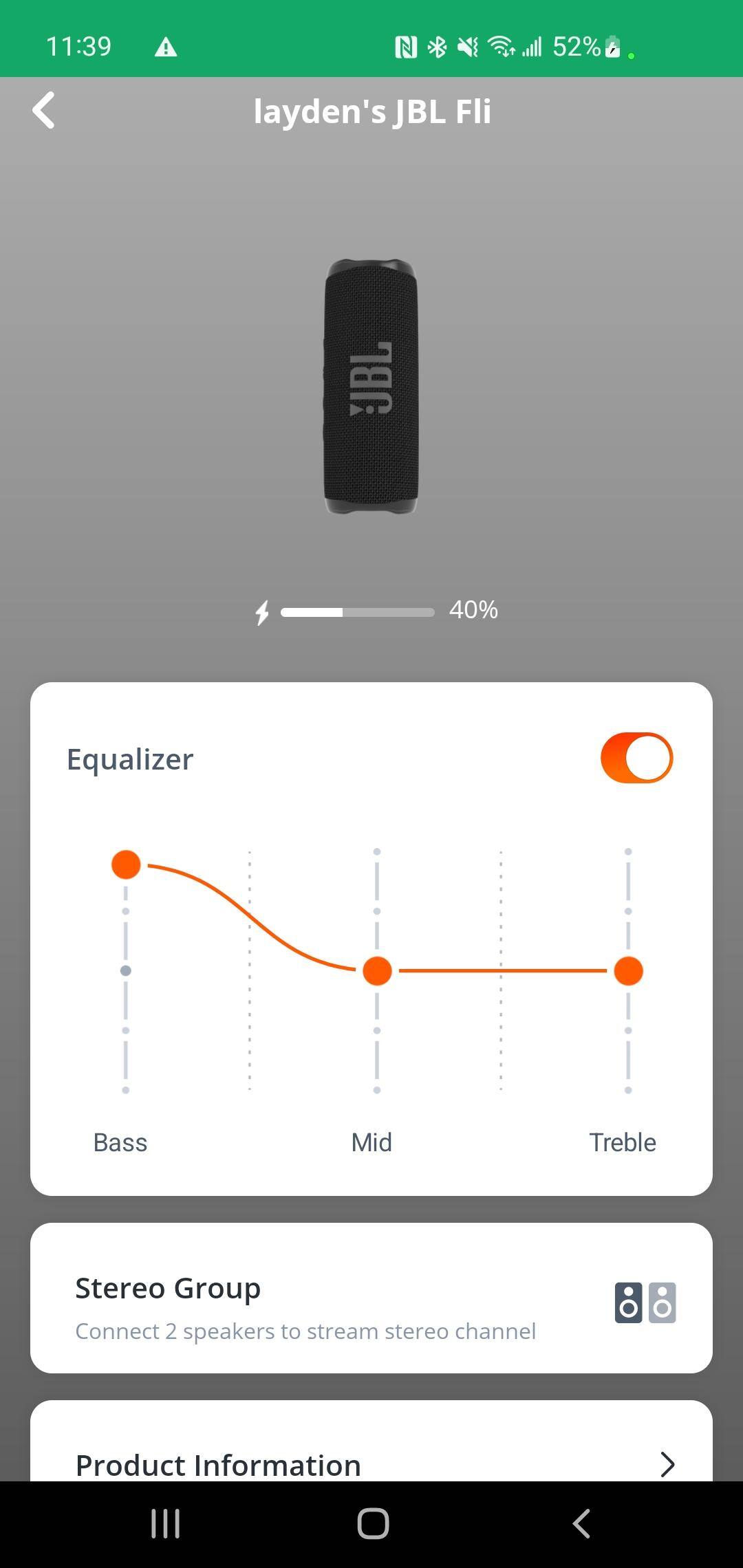Image resolution: width=743 pixels, height=1568 pixels.
Task: Tap the Bass equalizer slider handle
Action: point(126,864)
